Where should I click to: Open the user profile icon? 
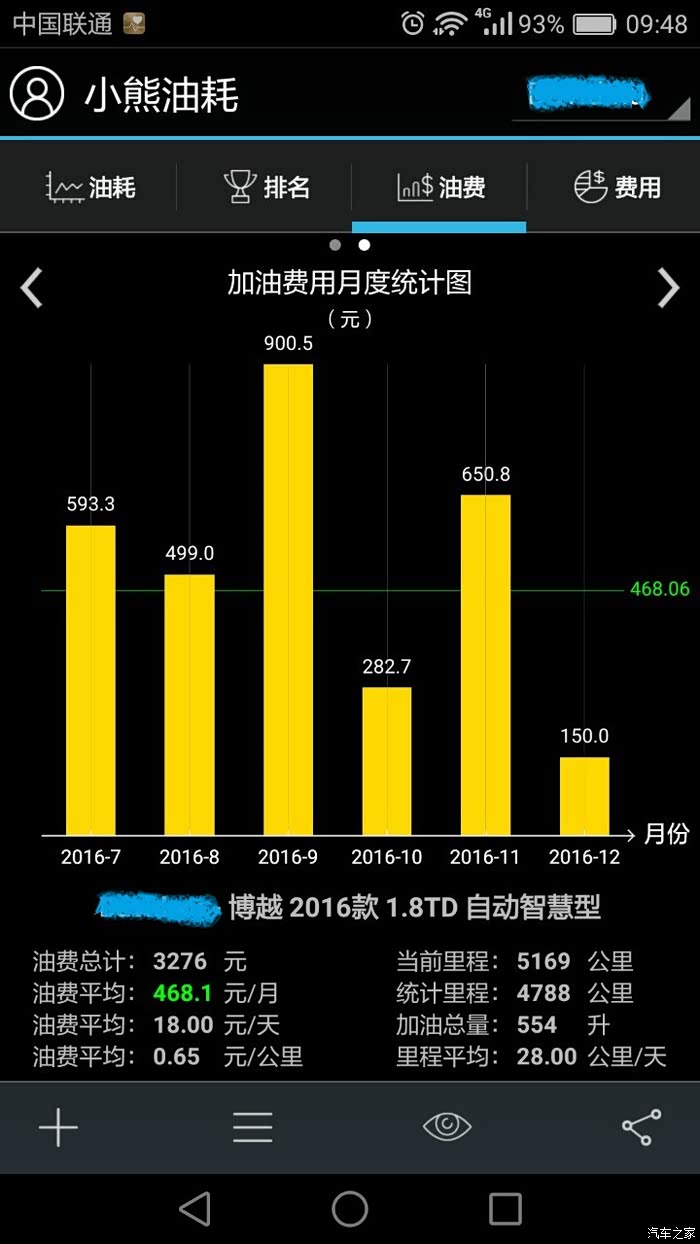coord(37,95)
